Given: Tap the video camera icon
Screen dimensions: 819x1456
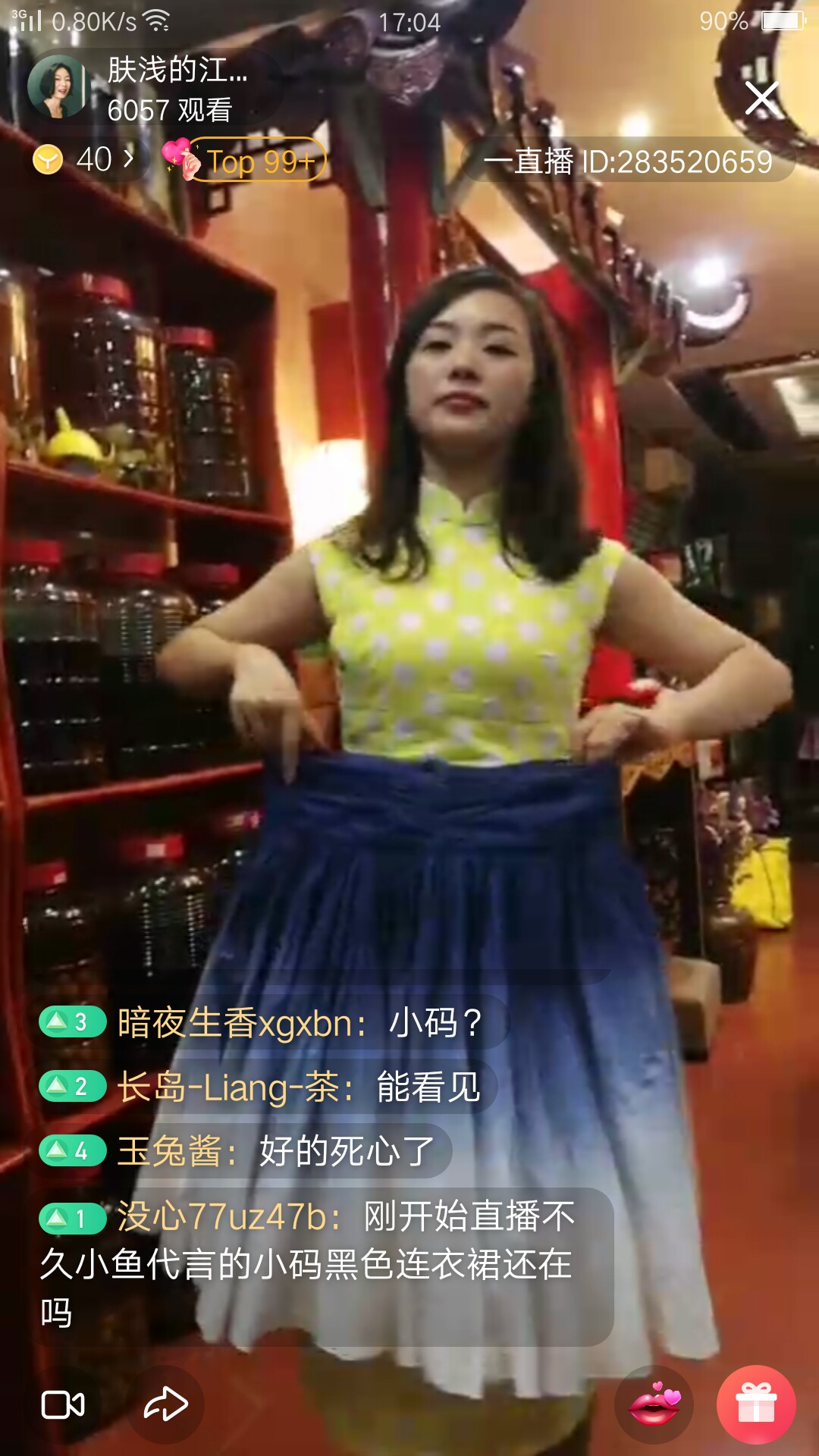Looking at the screenshot, I should 63,1404.
